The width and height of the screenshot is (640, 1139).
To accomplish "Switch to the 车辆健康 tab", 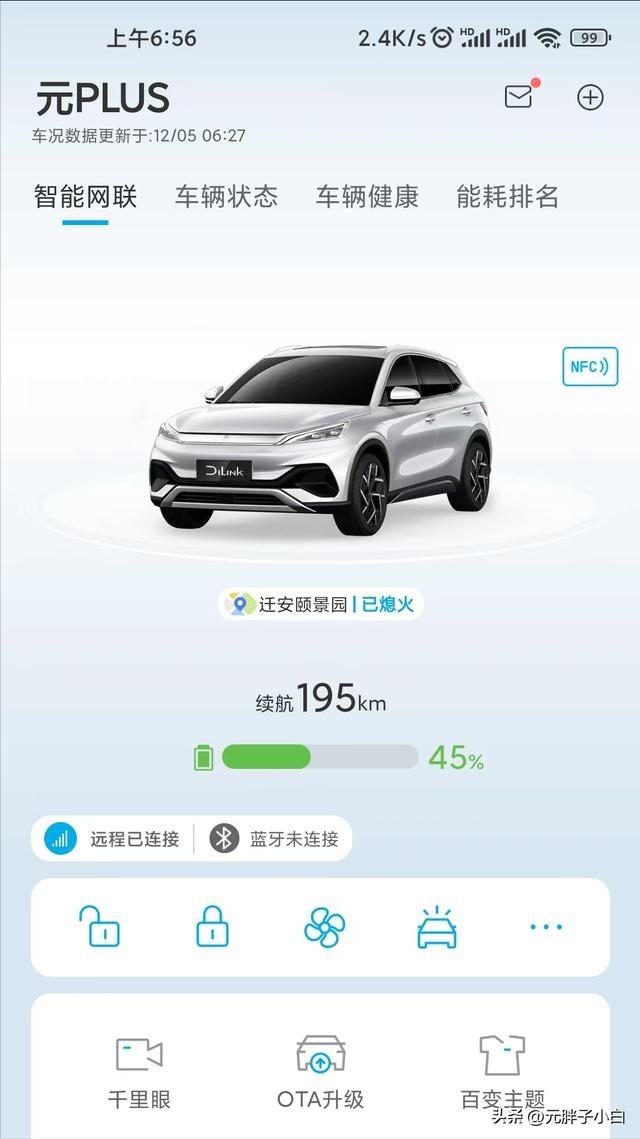I will (367, 196).
